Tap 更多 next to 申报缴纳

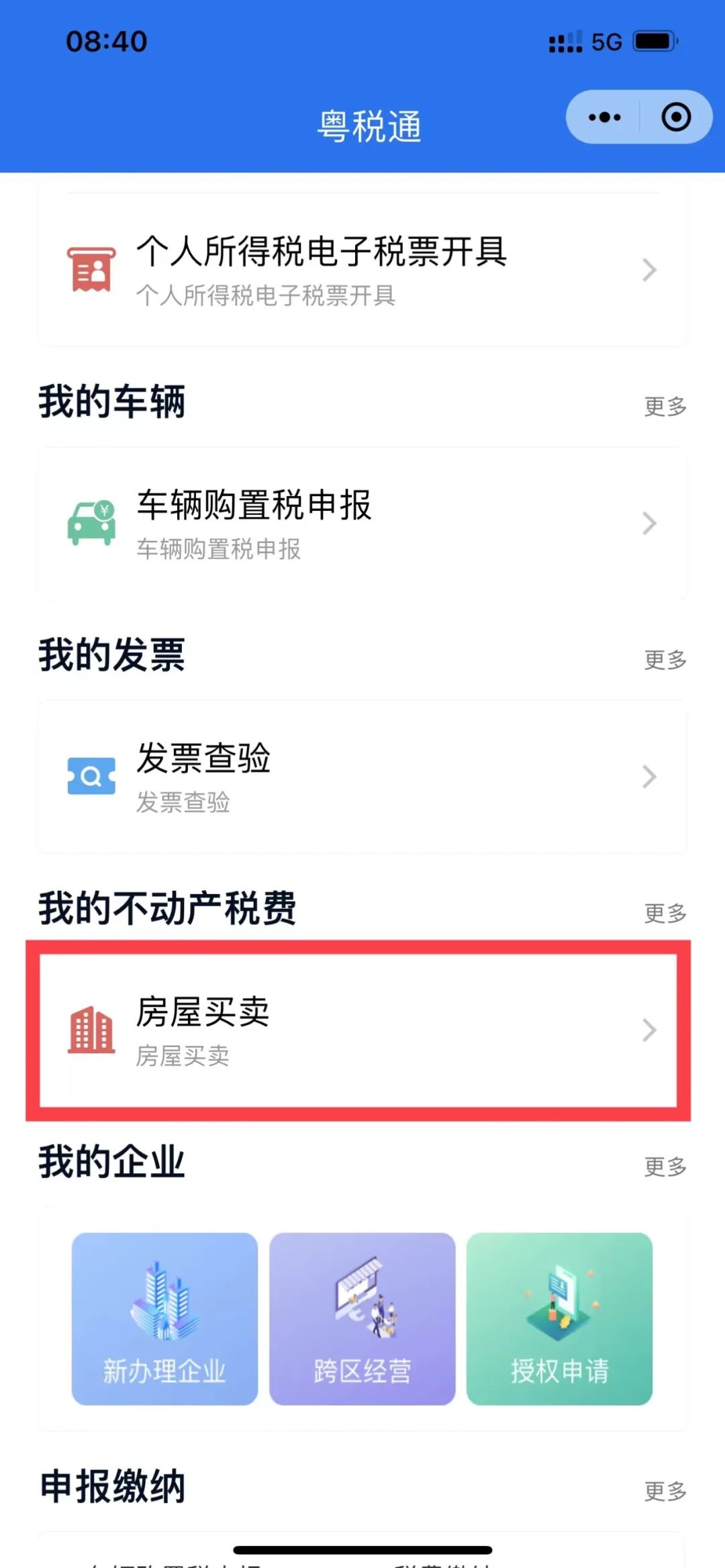point(665,1491)
